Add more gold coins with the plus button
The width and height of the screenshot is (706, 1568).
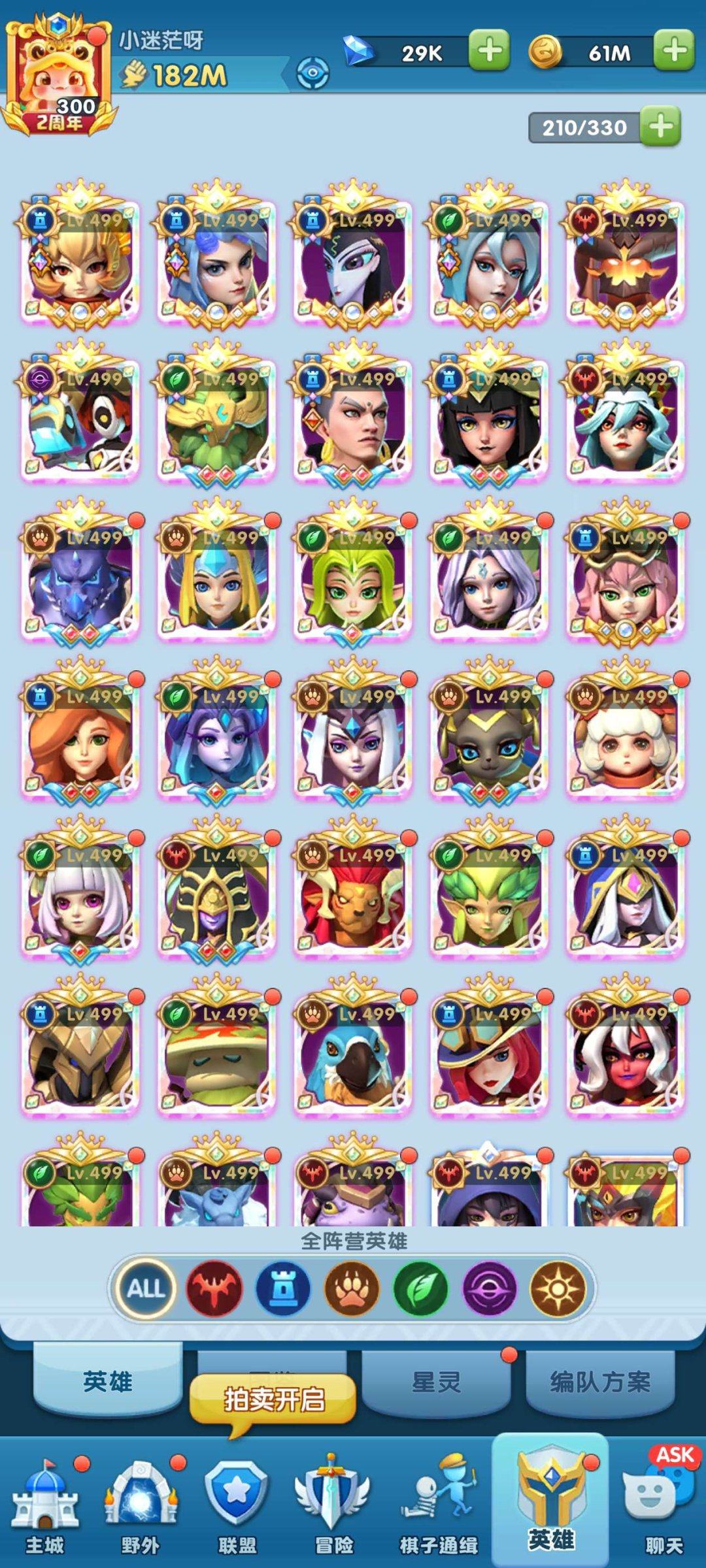pyautogui.click(x=673, y=50)
